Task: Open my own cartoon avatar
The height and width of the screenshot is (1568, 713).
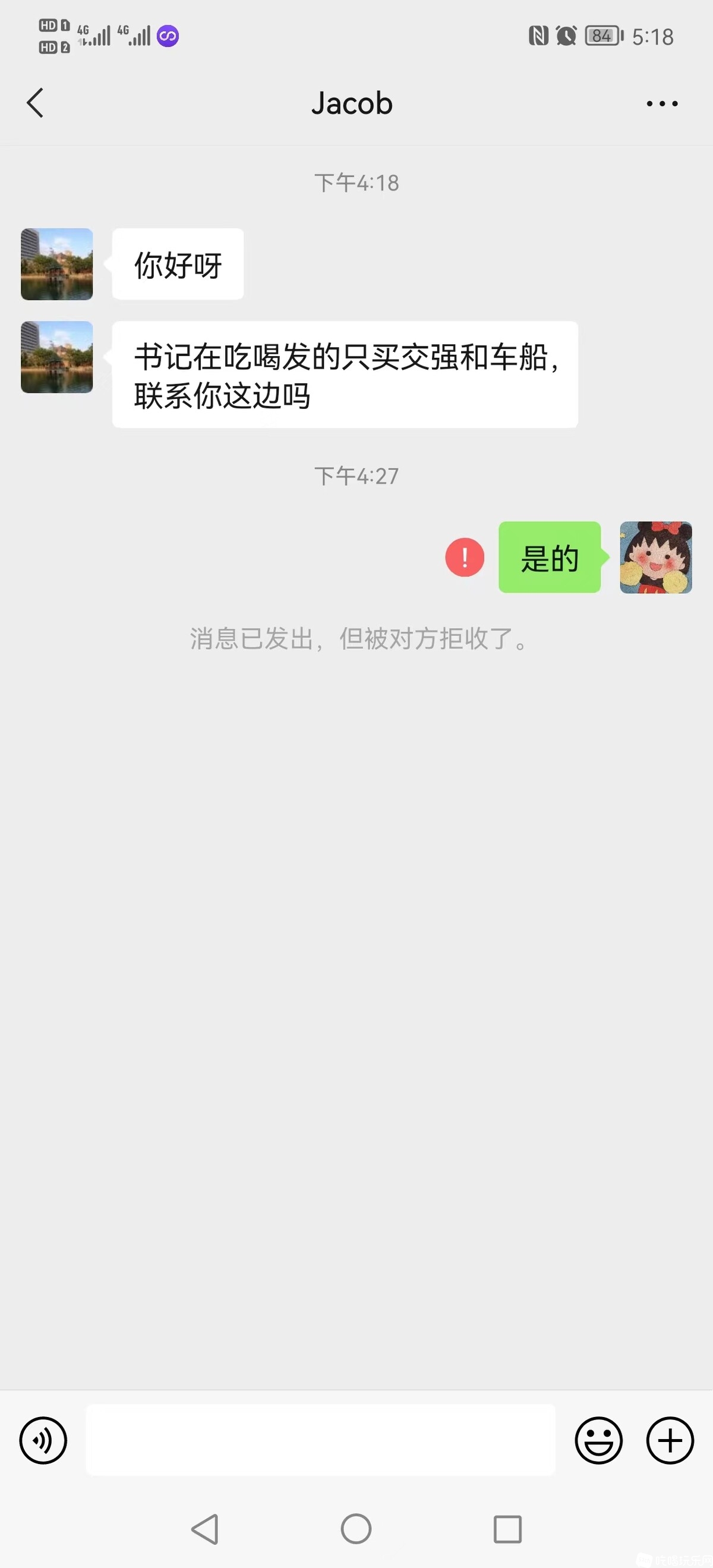Action: click(655, 557)
